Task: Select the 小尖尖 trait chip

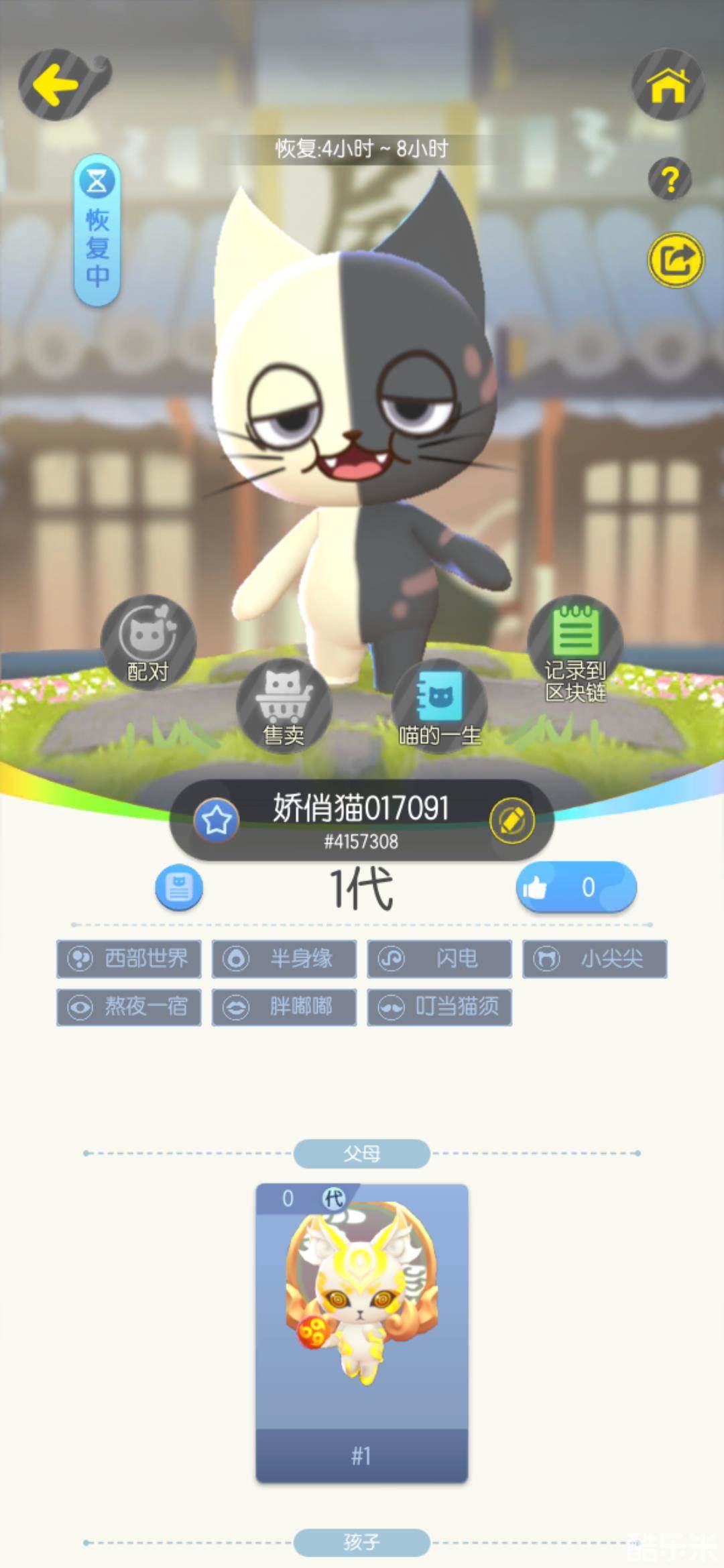Action: pyautogui.click(x=595, y=959)
